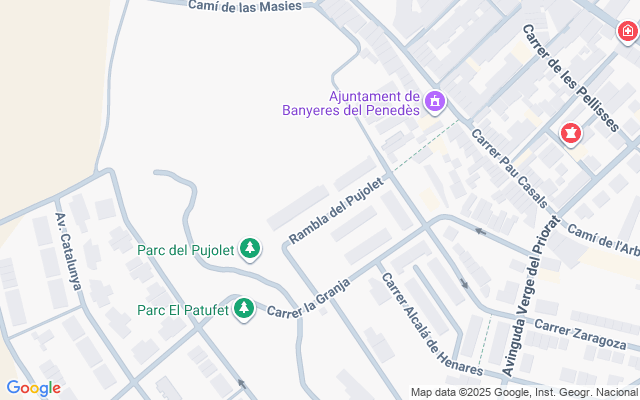Open the red pharmacy marker
Viewport: 640px width, 400px height.
point(570,134)
